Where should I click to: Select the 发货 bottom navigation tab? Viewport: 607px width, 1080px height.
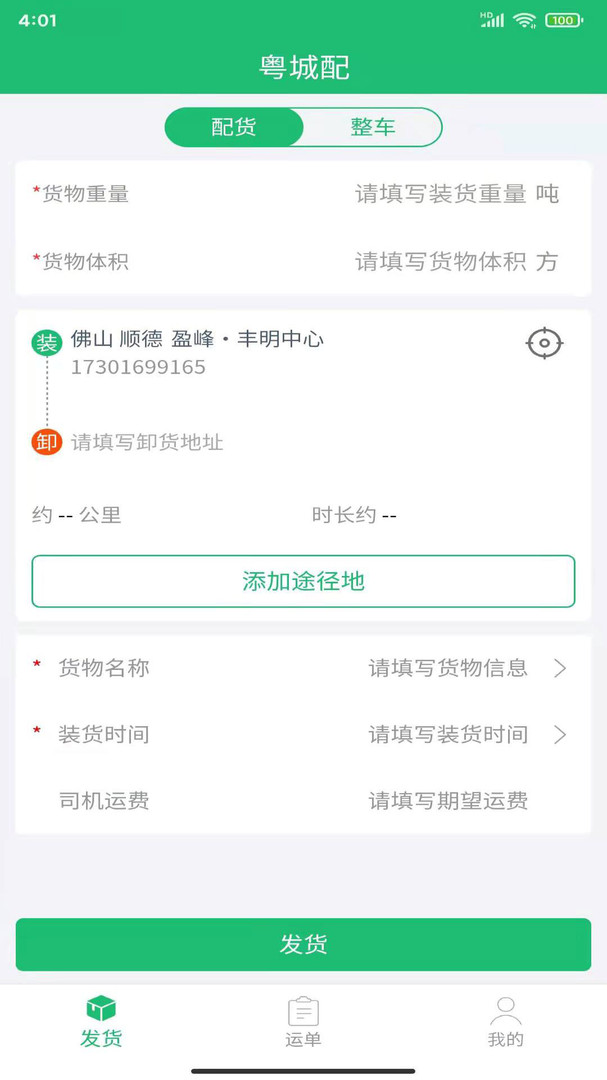(101, 1022)
